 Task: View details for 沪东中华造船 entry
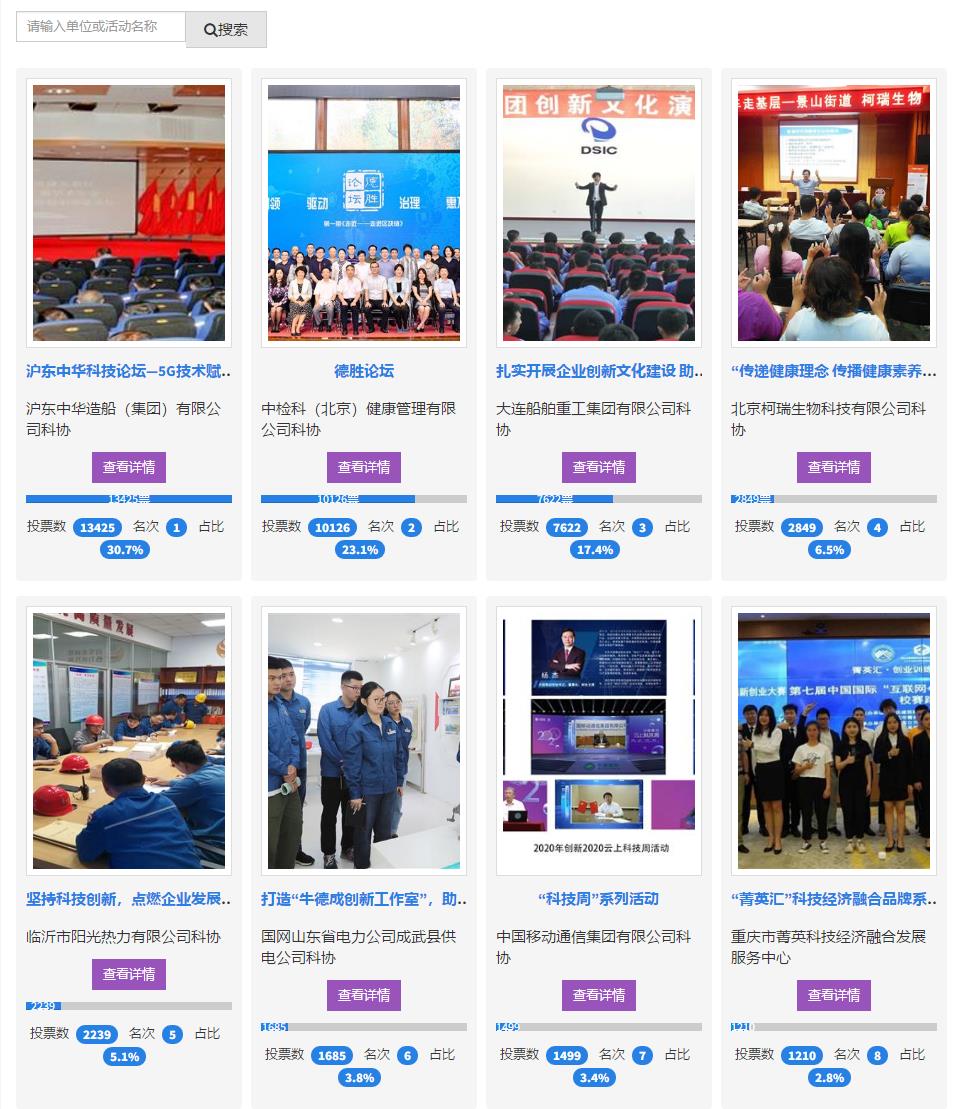click(x=129, y=467)
